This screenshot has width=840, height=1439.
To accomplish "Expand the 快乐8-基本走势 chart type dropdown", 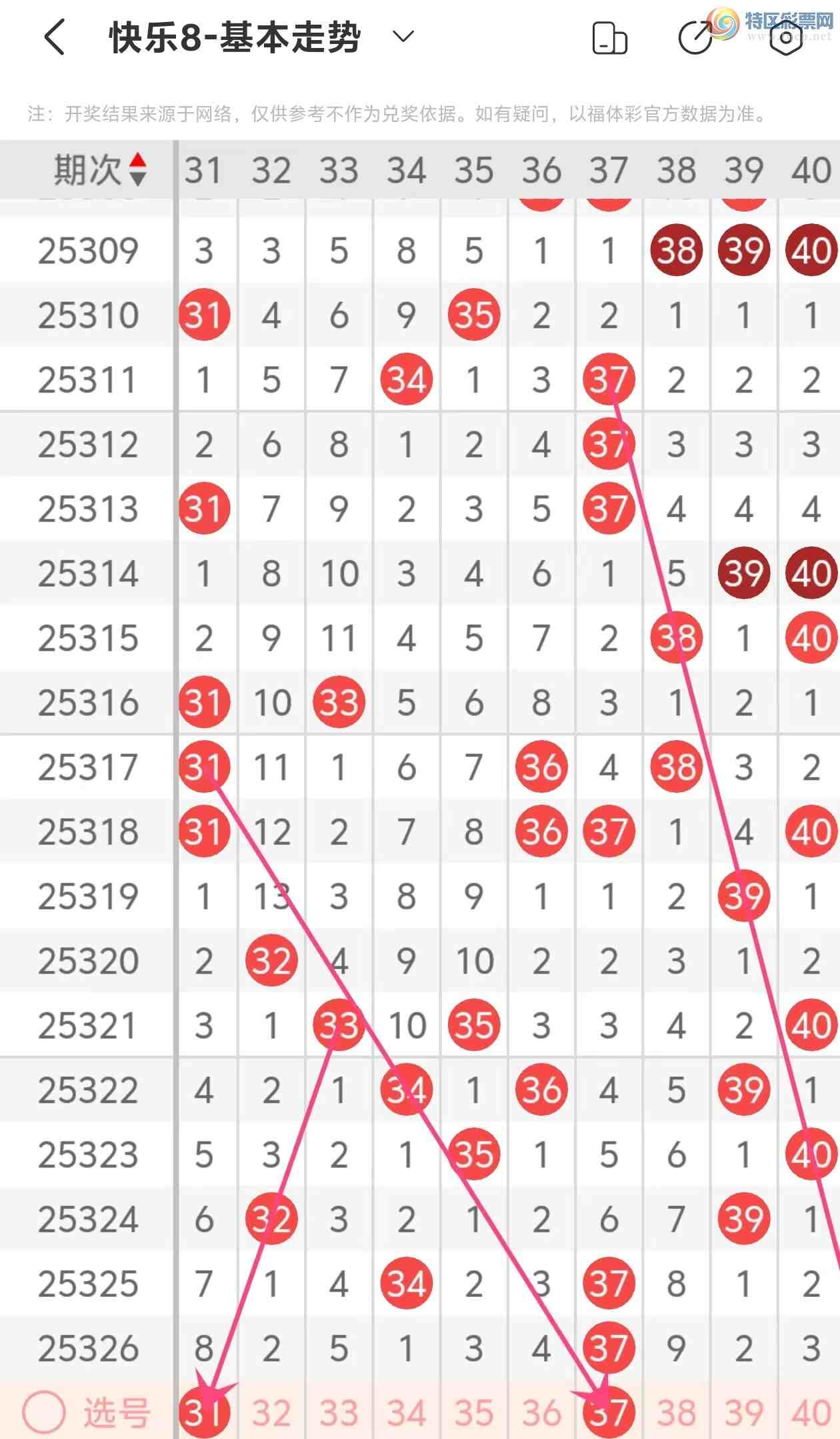I will point(403,36).
